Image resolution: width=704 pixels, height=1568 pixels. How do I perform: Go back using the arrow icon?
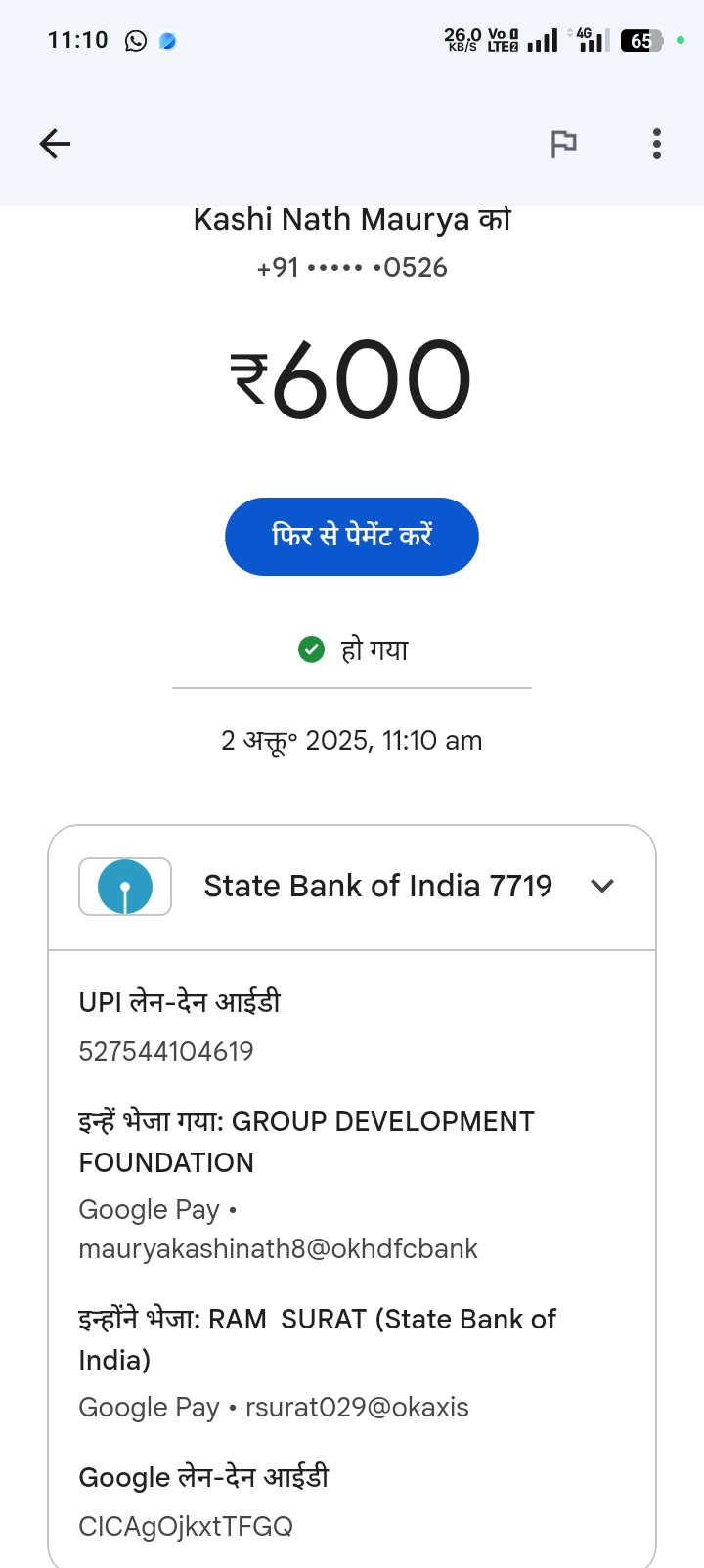pos(55,145)
